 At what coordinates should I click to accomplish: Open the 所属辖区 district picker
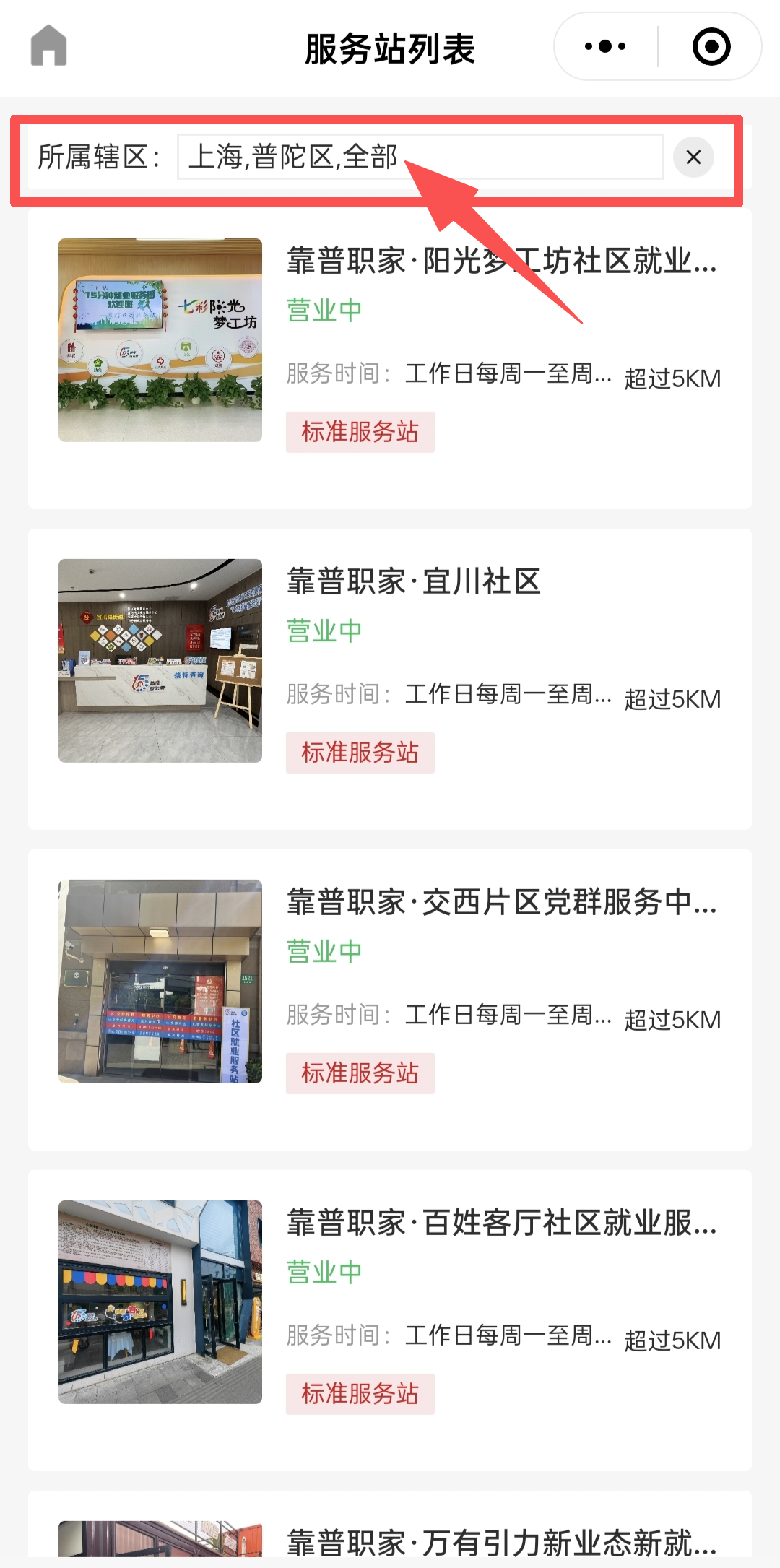tap(420, 157)
